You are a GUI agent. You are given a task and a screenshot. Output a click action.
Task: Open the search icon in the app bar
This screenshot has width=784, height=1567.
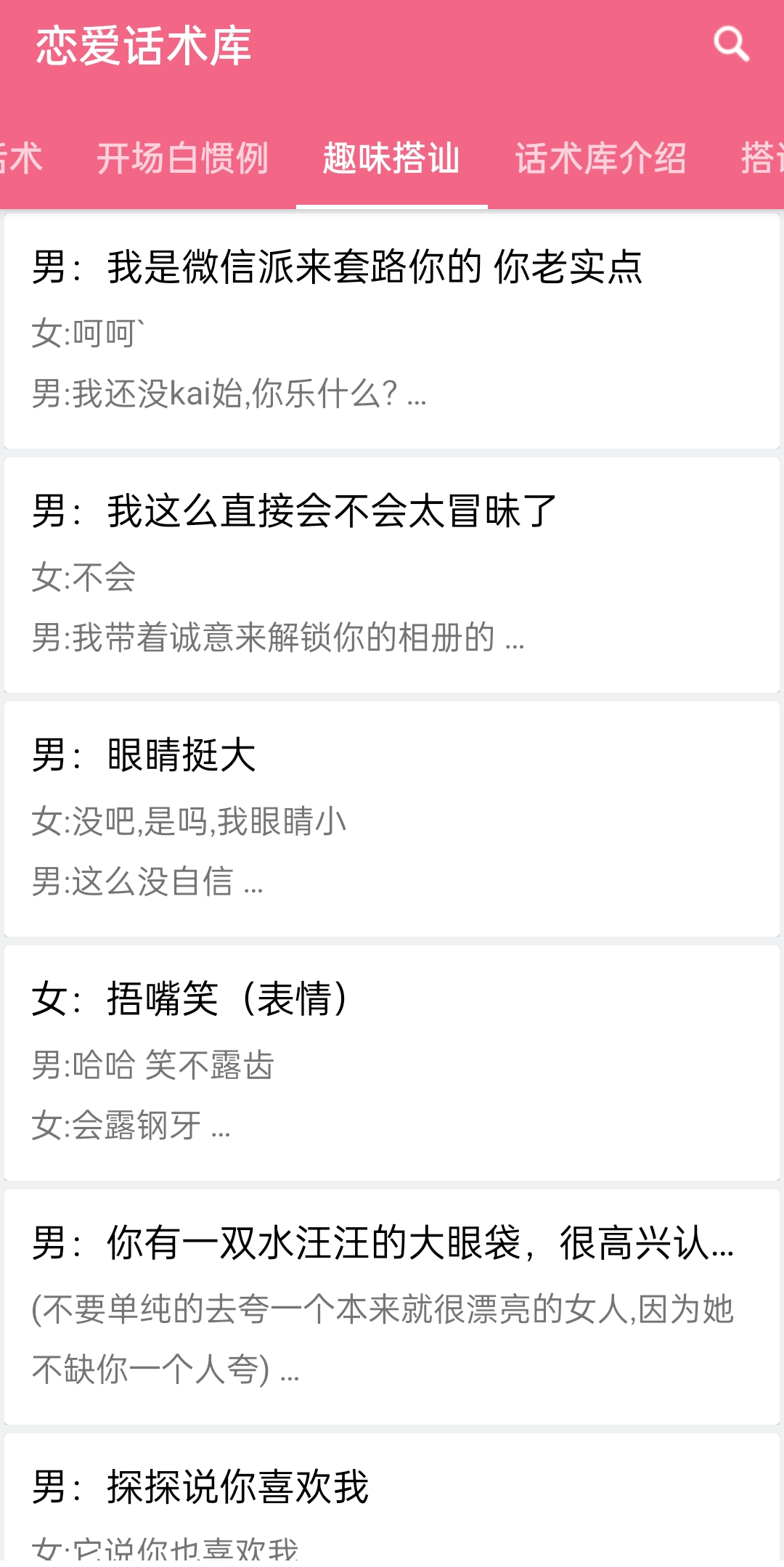[x=730, y=44]
